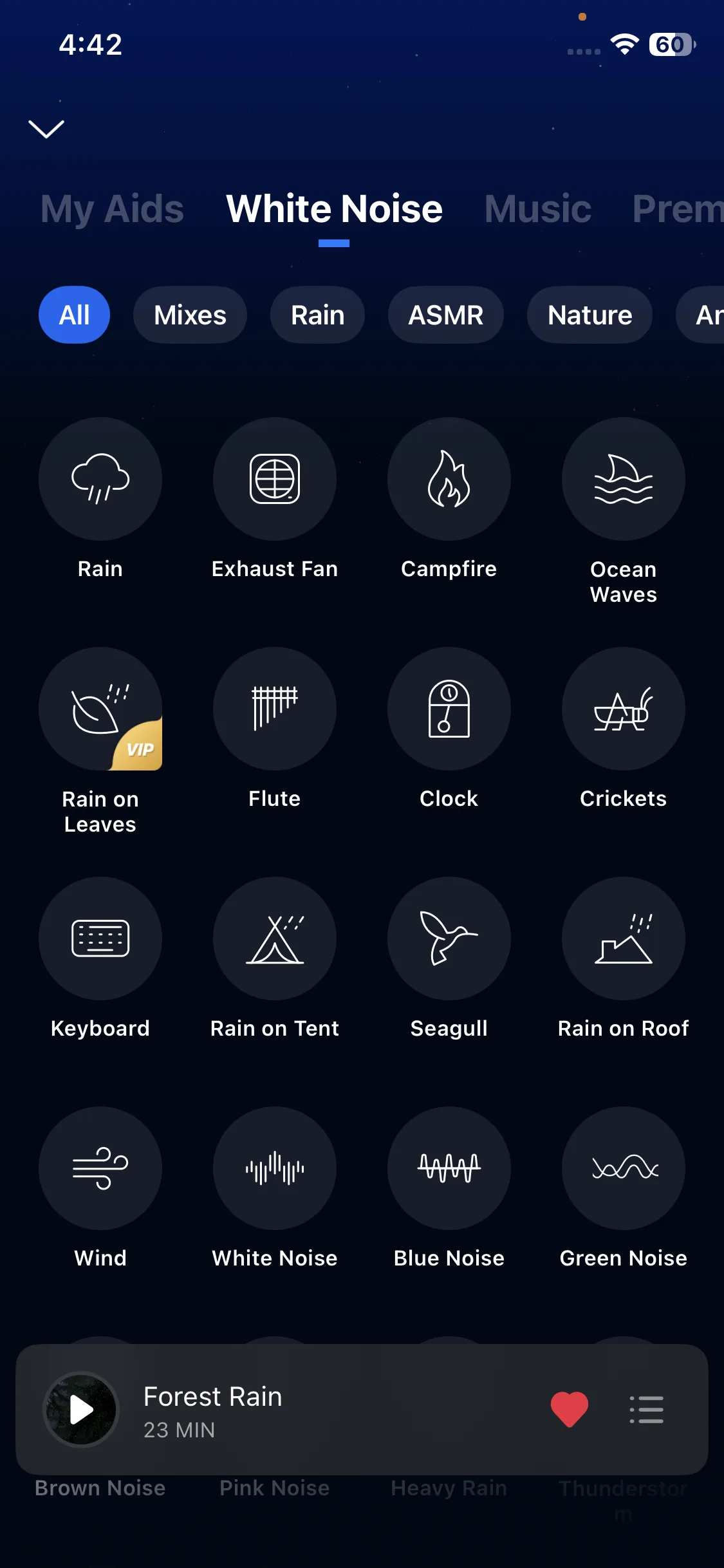Image resolution: width=724 pixels, height=1568 pixels.
Task: Filter sounds by Nature chip
Action: 589,315
